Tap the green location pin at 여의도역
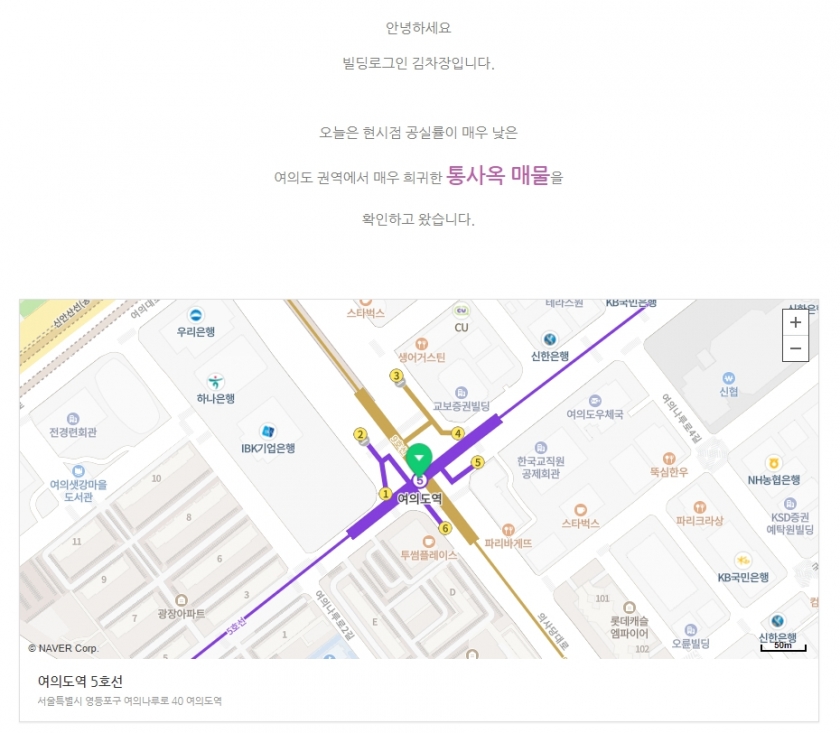Viewport: 840px width, 733px height. click(x=419, y=460)
